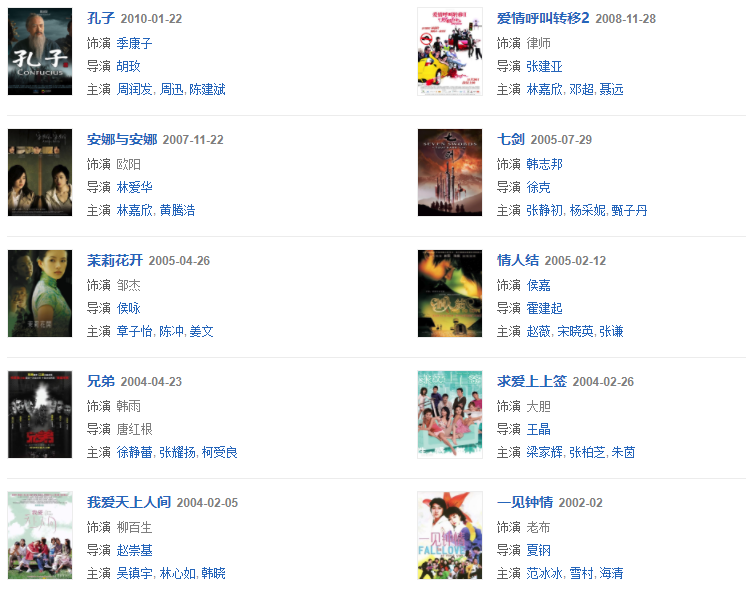Open director link 张建亚

pyautogui.click(x=545, y=66)
